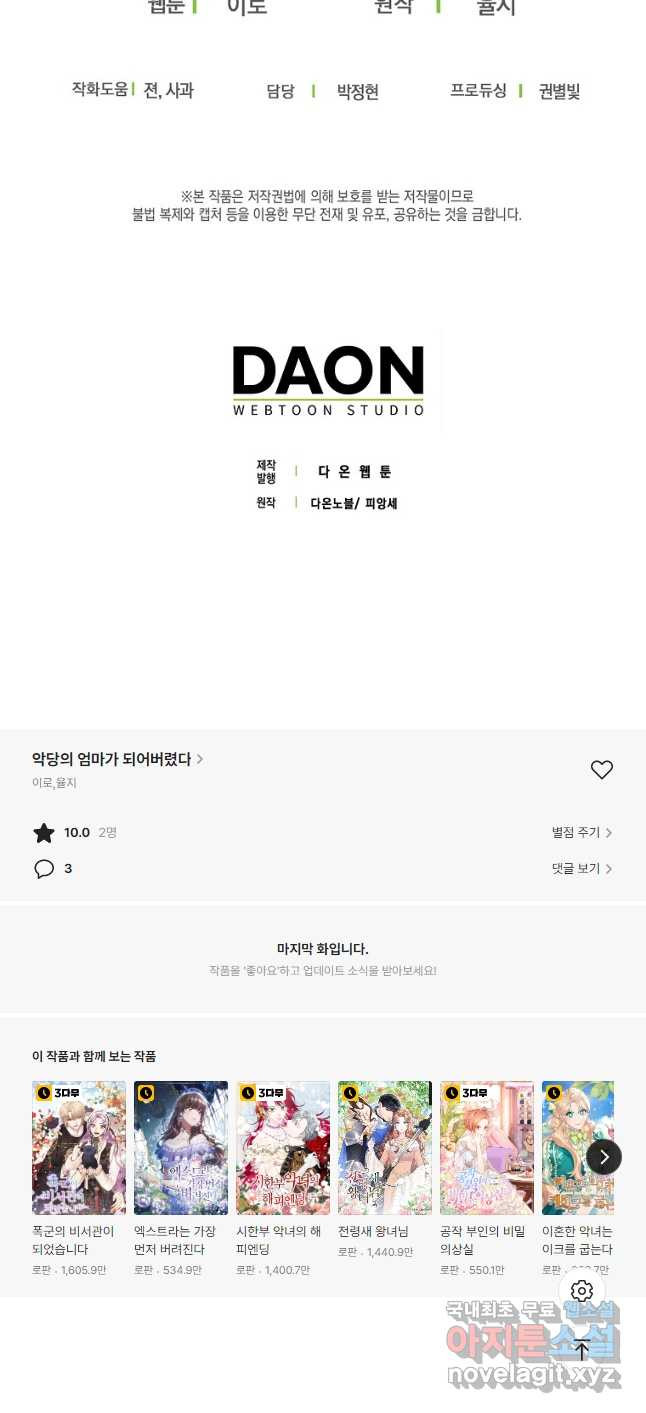Open 댓글 보기 to view comments

(x=581, y=868)
